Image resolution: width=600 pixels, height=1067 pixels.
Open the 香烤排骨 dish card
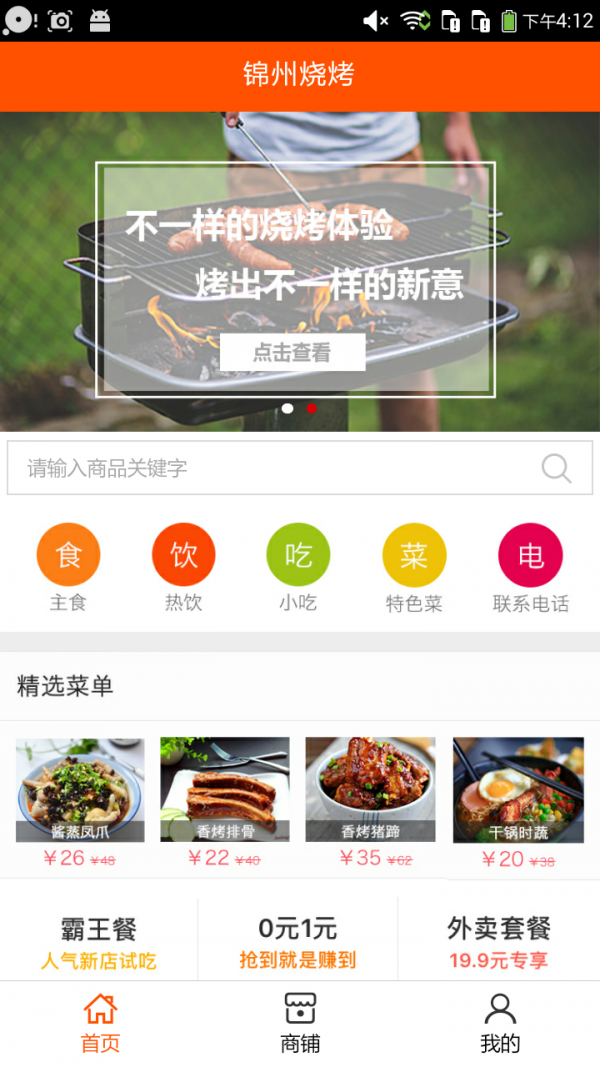click(x=225, y=790)
